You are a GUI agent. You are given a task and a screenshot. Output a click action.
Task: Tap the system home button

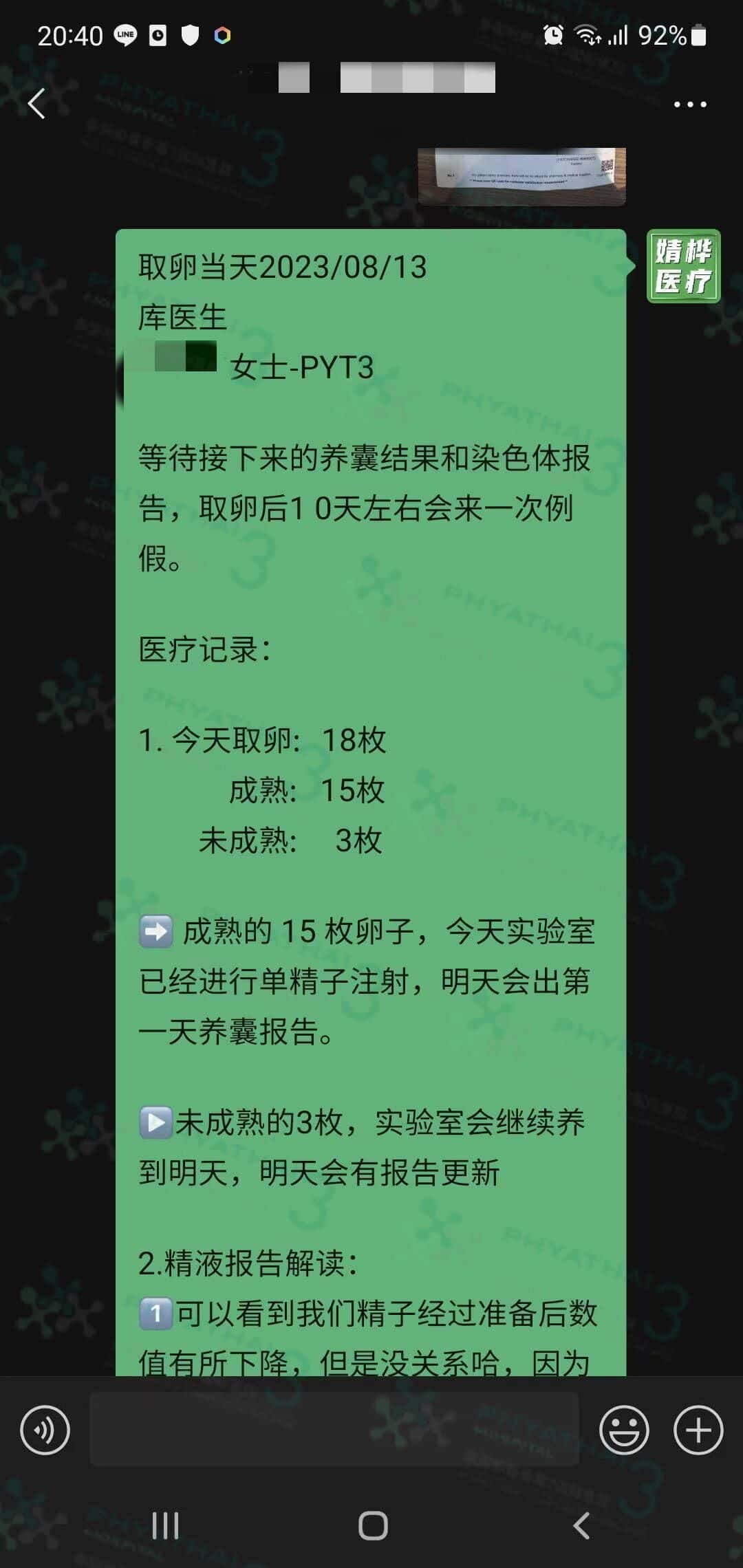372,1525
